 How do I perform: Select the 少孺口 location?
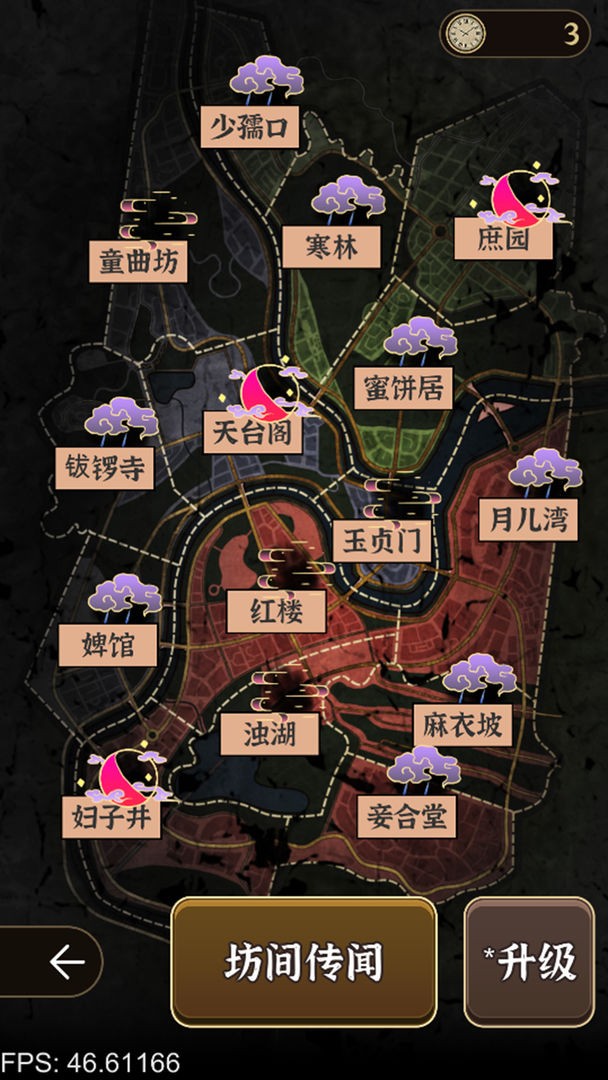click(x=249, y=127)
